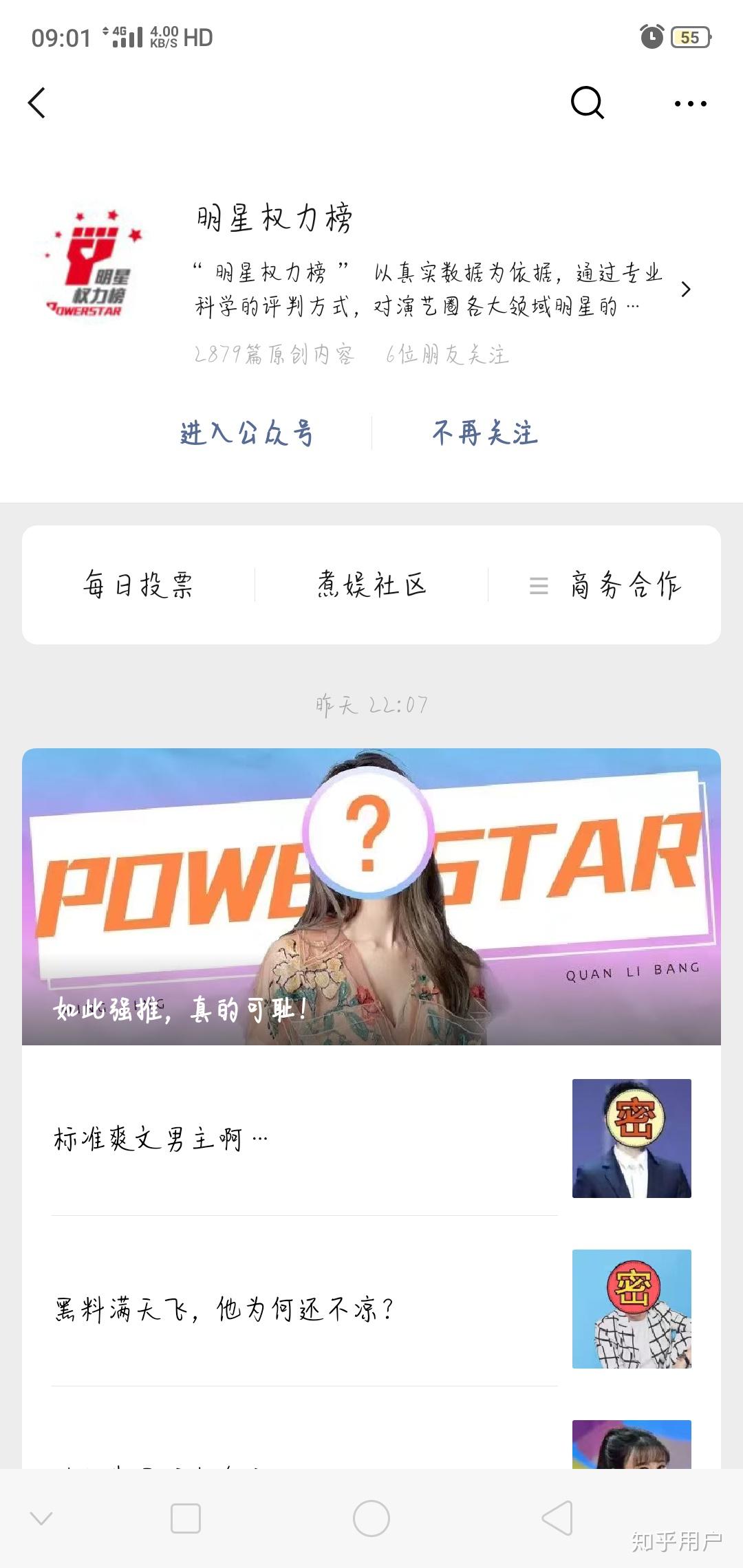
Task: Go back using the top-left arrow
Action: 37,103
